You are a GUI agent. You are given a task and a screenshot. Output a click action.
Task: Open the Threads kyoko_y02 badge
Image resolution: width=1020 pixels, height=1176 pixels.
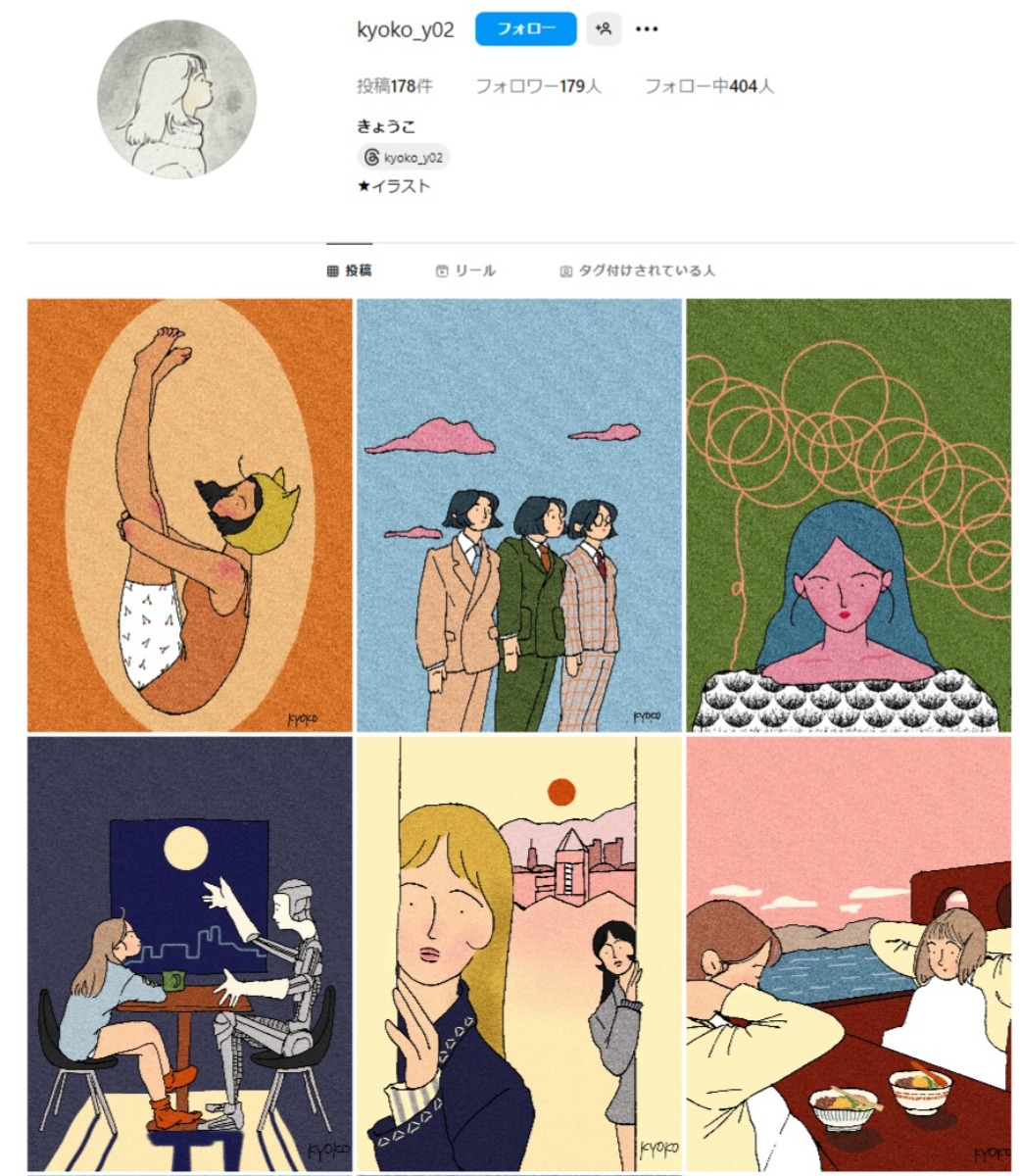tap(404, 157)
